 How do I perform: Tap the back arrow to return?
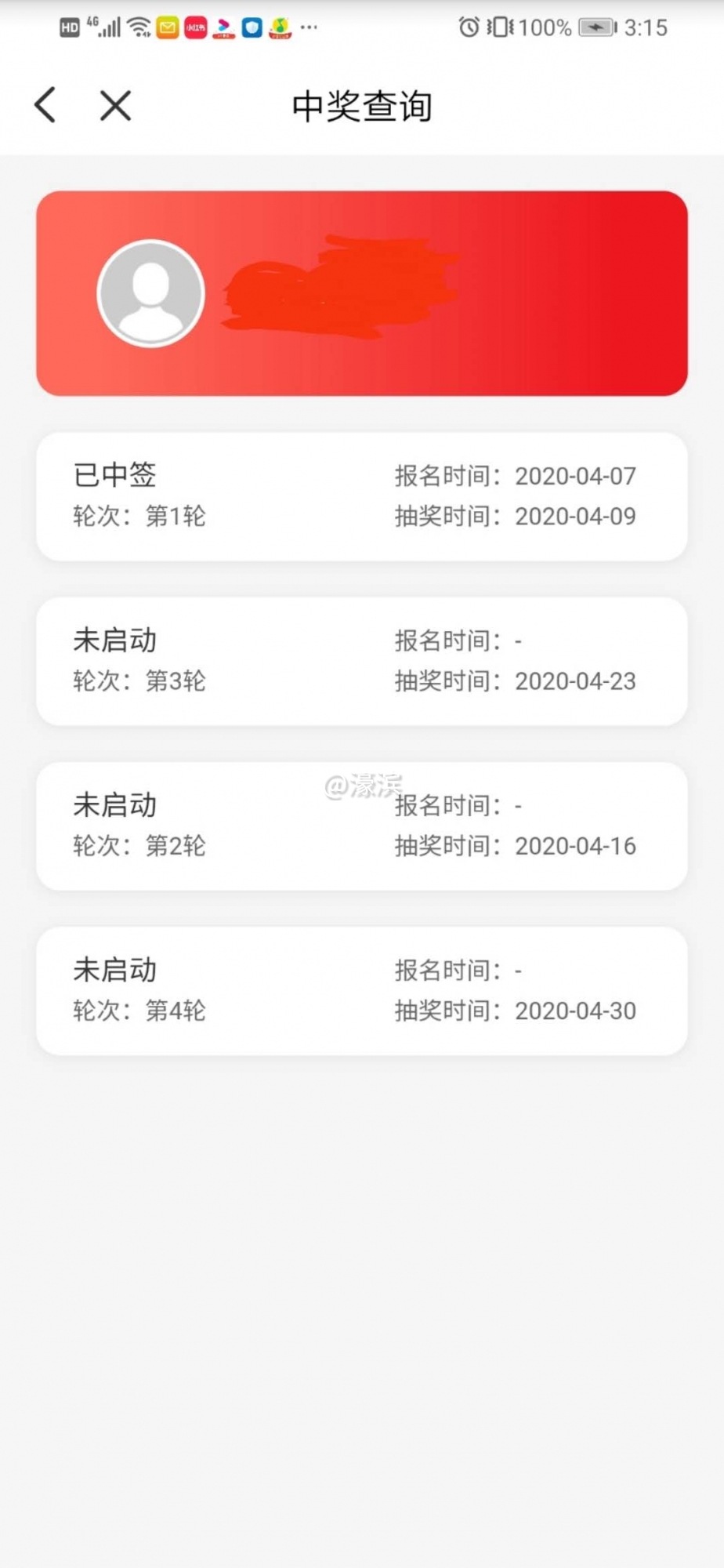tap(45, 104)
